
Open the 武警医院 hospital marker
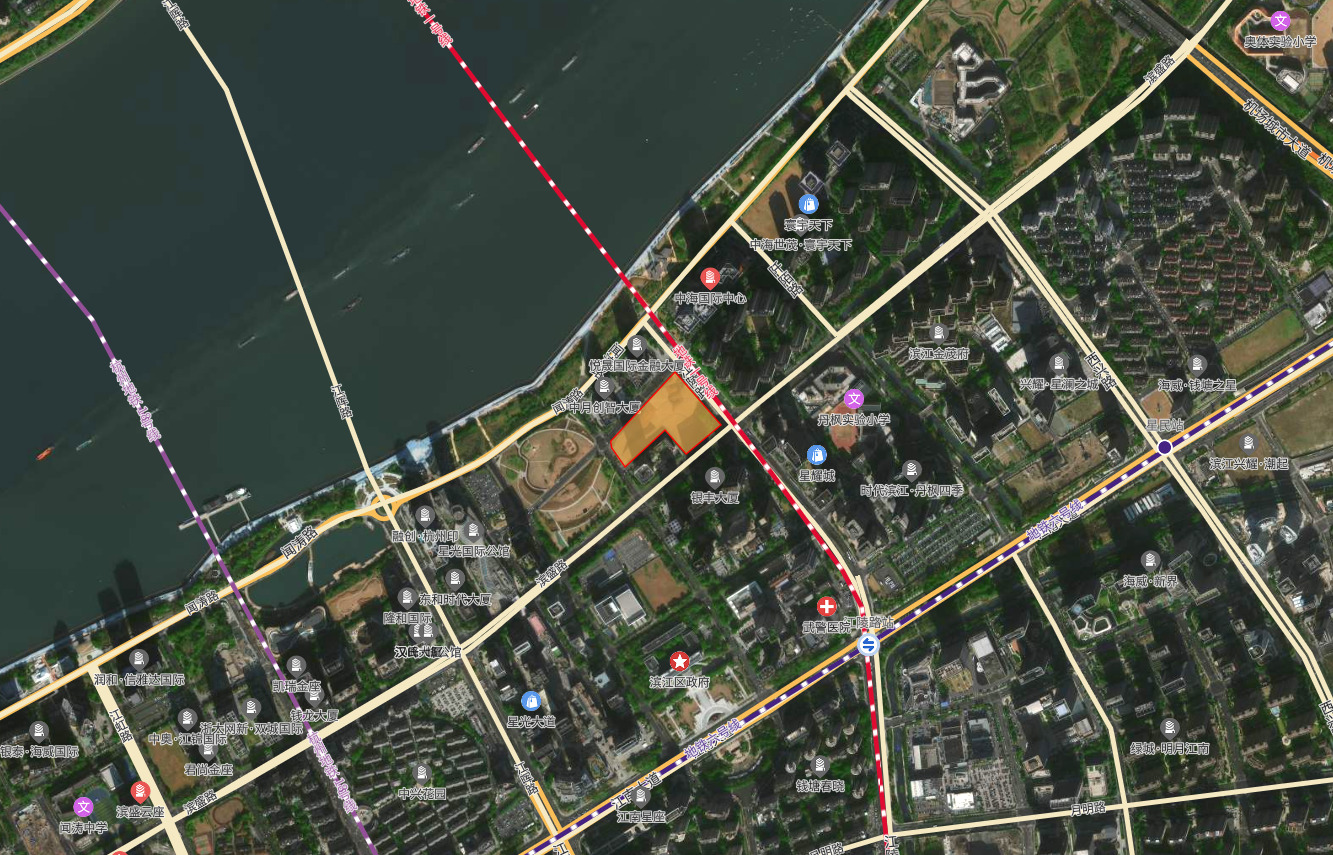[827, 606]
